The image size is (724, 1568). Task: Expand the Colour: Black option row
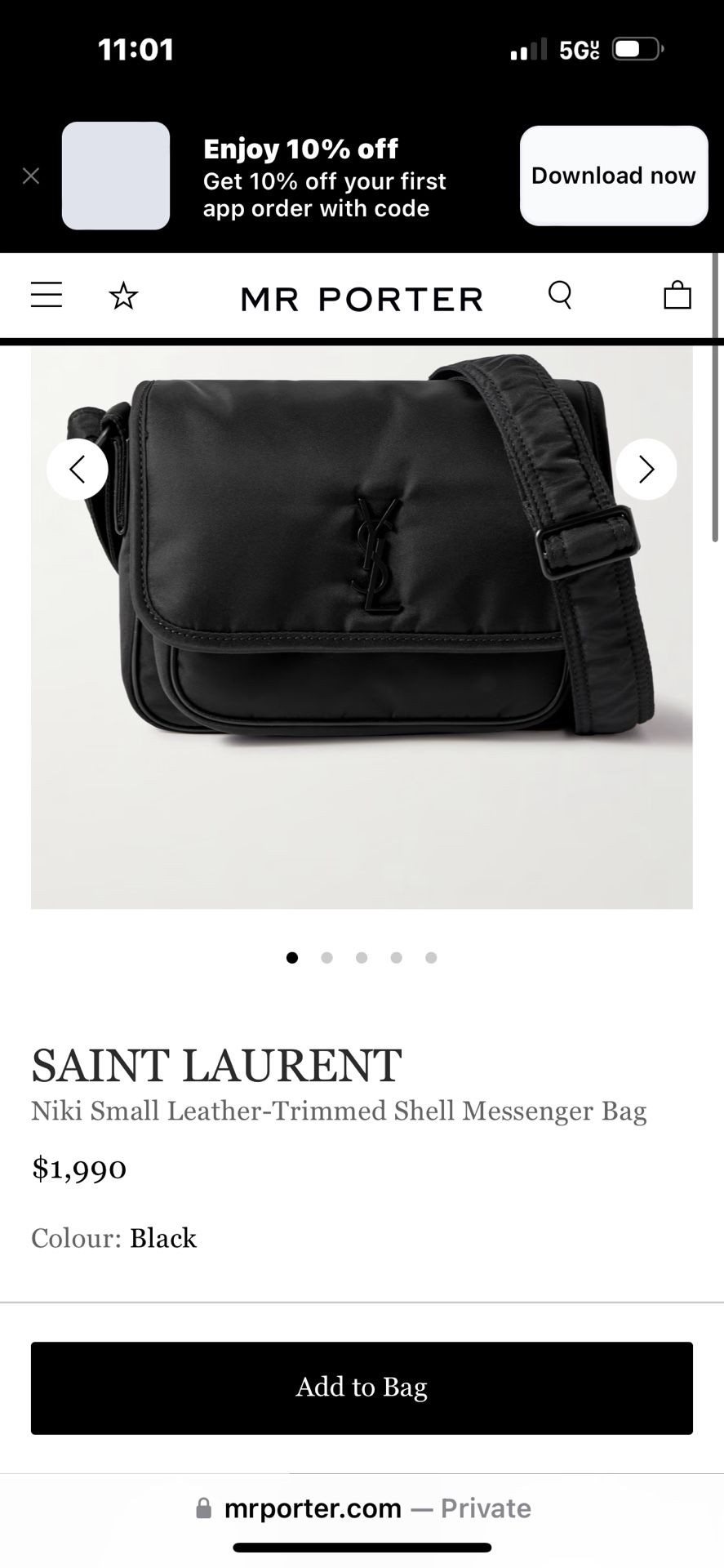(113, 1238)
